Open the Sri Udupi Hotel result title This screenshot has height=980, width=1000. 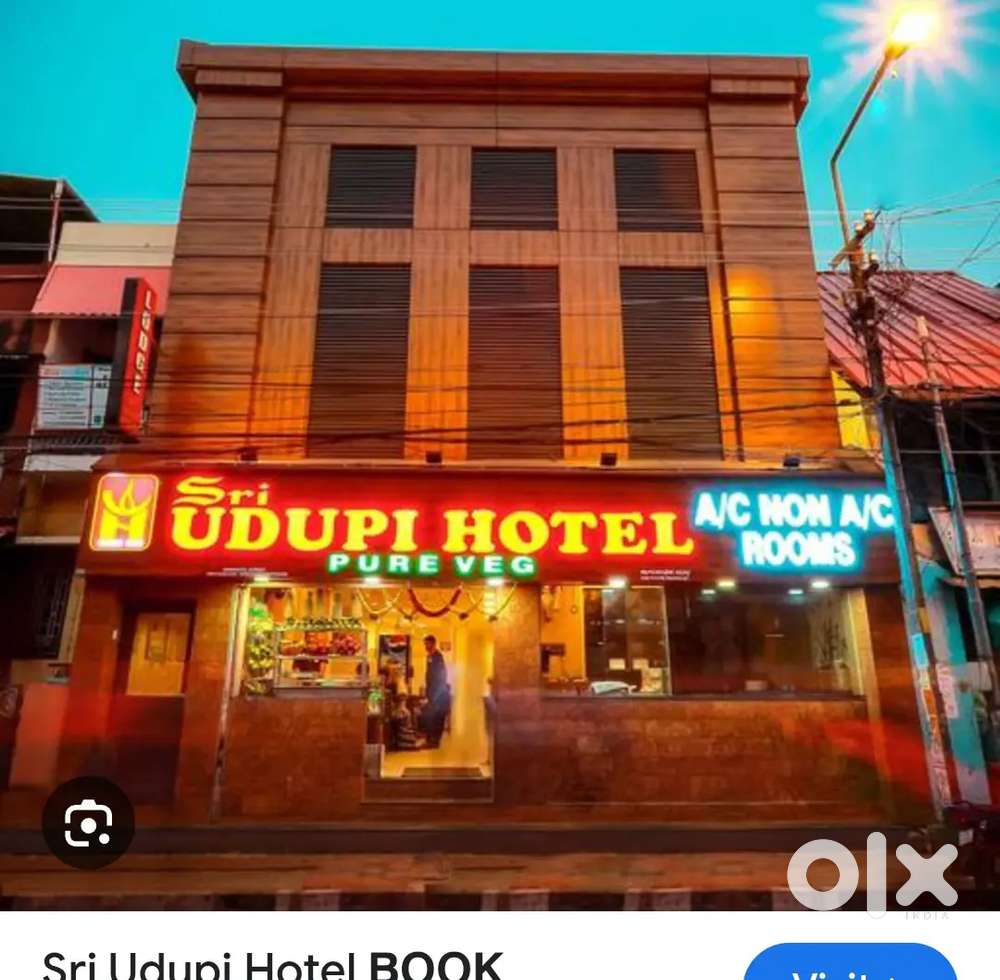tap(272, 965)
